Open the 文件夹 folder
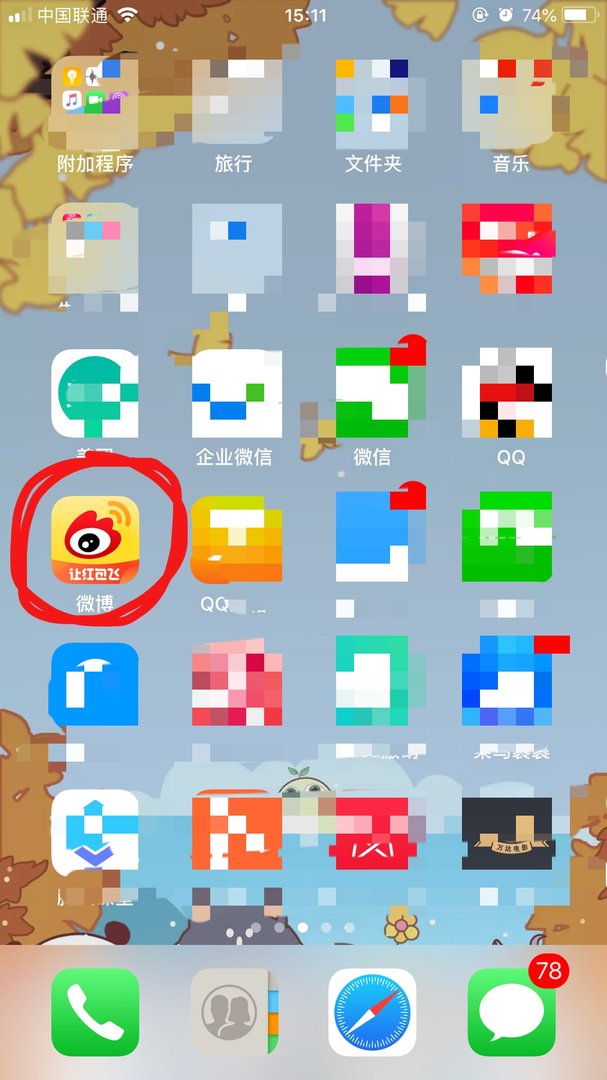The height and width of the screenshot is (1080, 607). (372, 98)
